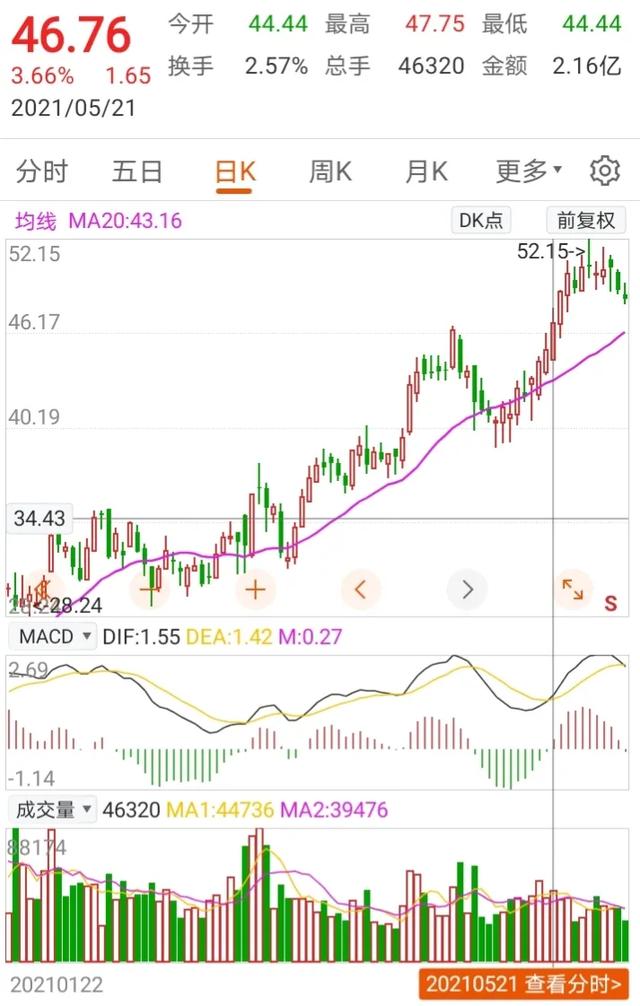The height and width of the screenshot is (1006, 640).
Task: Switch to the 分时 tab
Action: tap(42, 172)
